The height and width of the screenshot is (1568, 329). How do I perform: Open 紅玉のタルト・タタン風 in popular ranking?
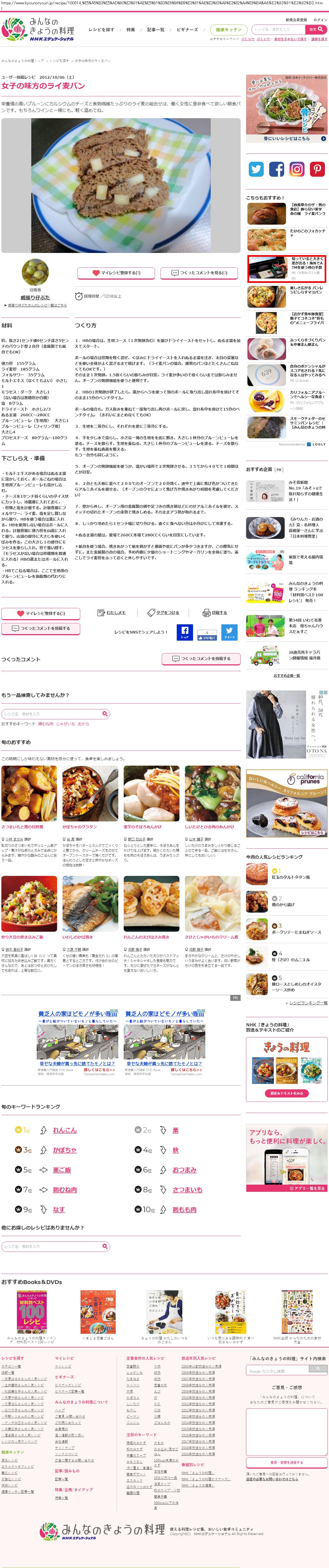tap(291, 877)
